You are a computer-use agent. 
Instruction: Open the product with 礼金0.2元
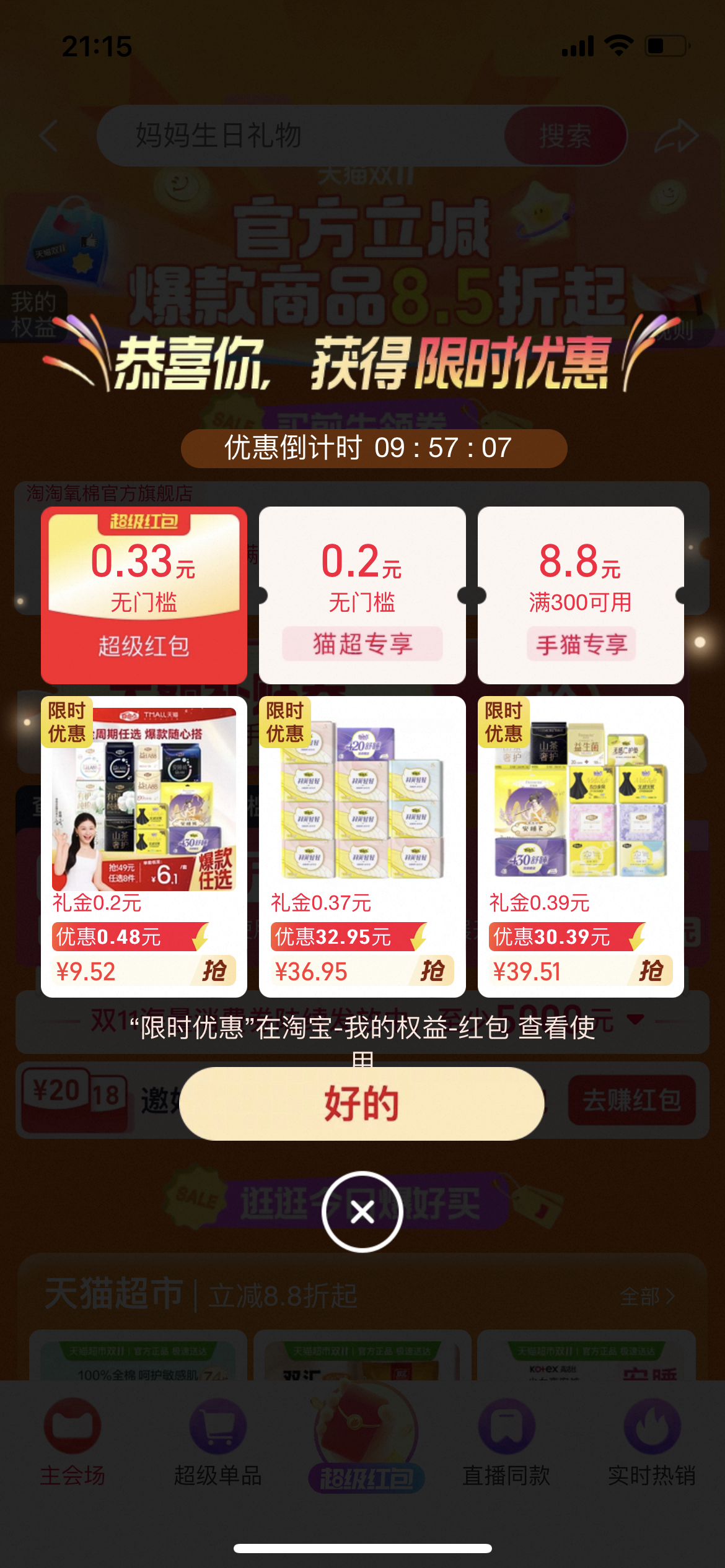click(x=144, y=799)
